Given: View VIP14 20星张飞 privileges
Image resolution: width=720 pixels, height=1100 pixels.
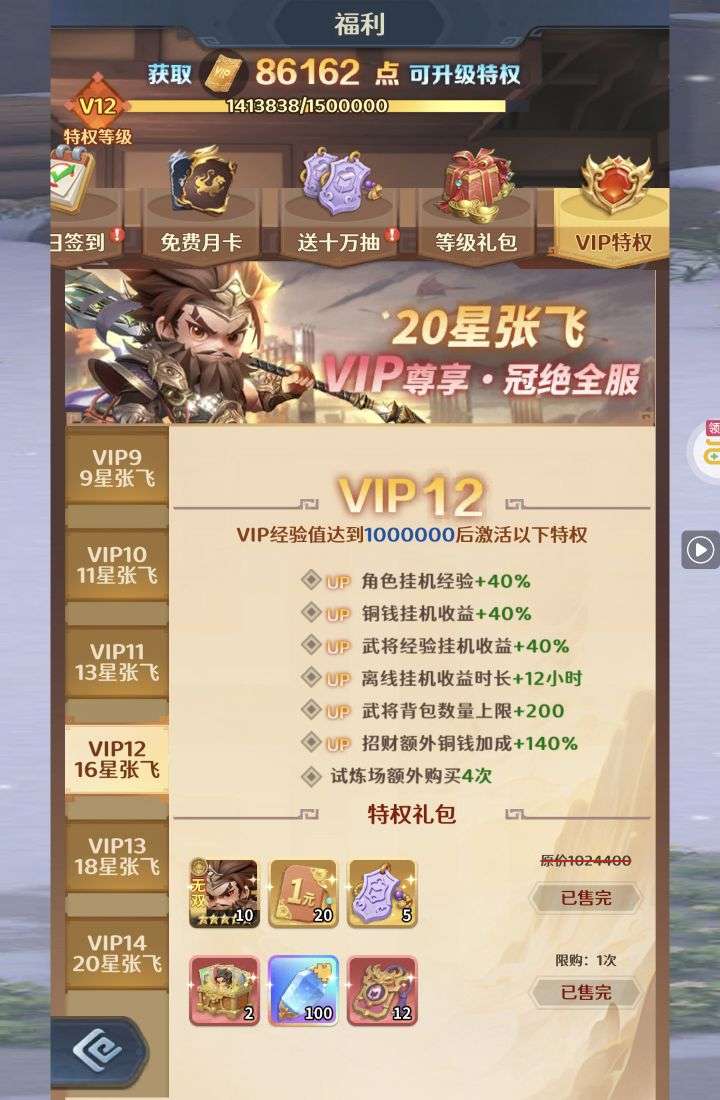Looking at the screenshot, I should pyautogui.click(x=117, y=953).
